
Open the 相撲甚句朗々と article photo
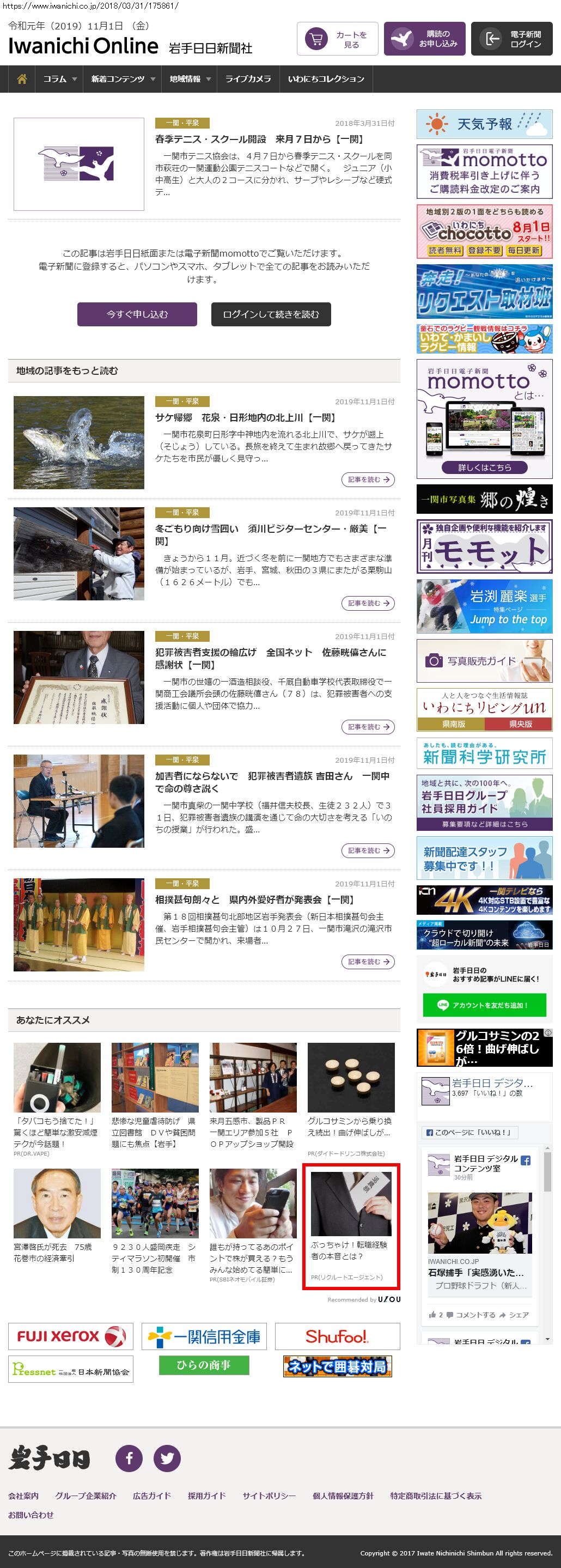click(78, 924)
